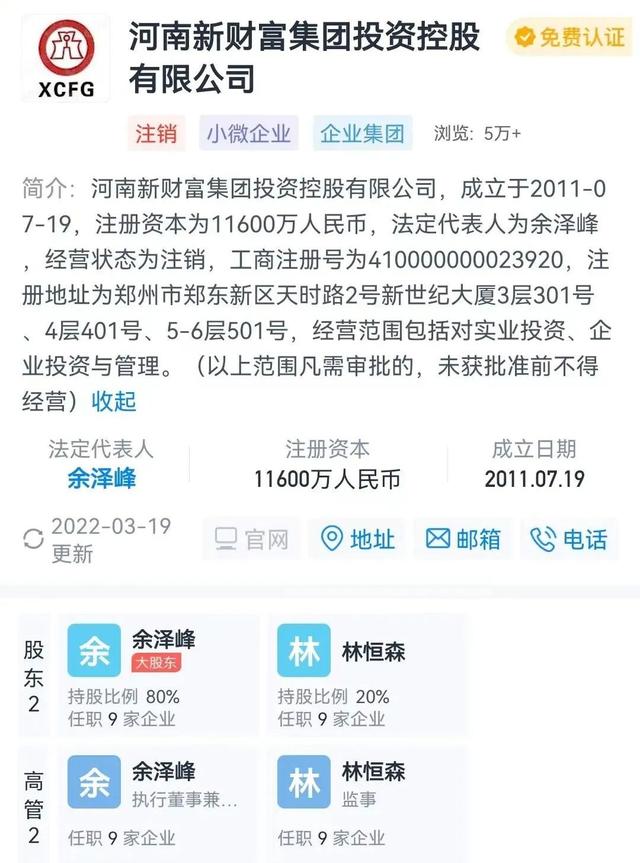
Task: Open legal representative 余泽峰 link
Action: [101, 478]
